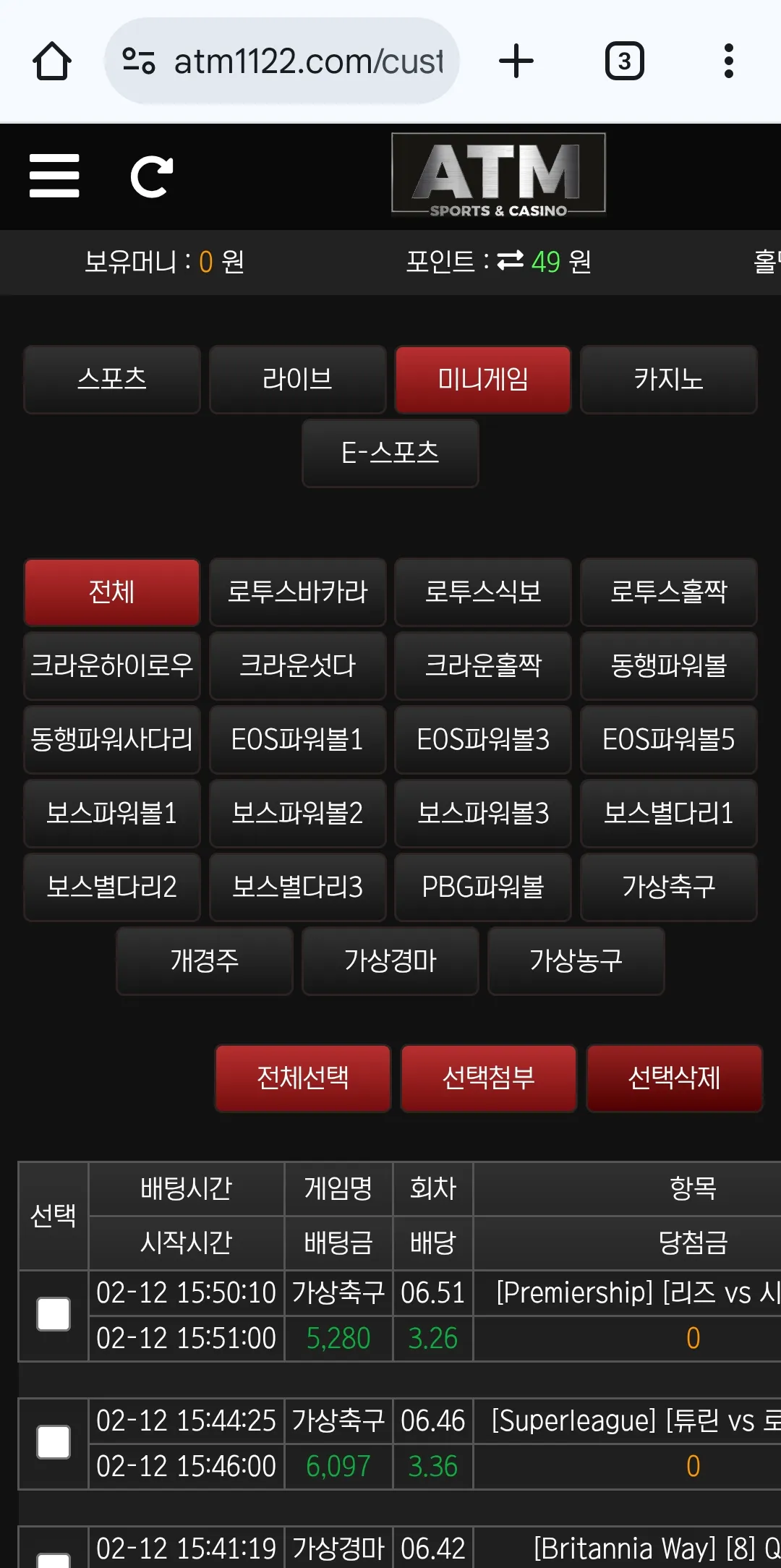Tap the site refresh icon
Viewport: 781px width, 1568px height.
151,176
